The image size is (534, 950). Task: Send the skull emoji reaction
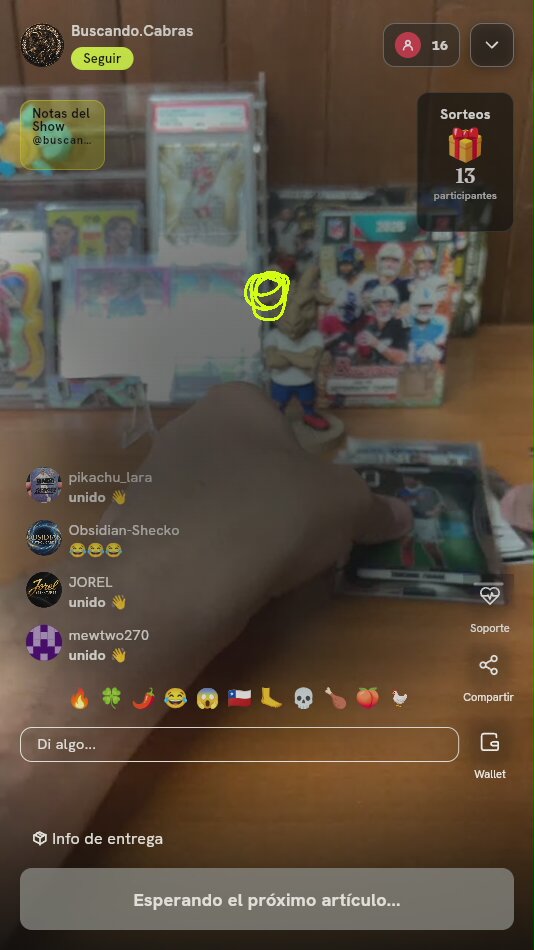coord(304,699)
